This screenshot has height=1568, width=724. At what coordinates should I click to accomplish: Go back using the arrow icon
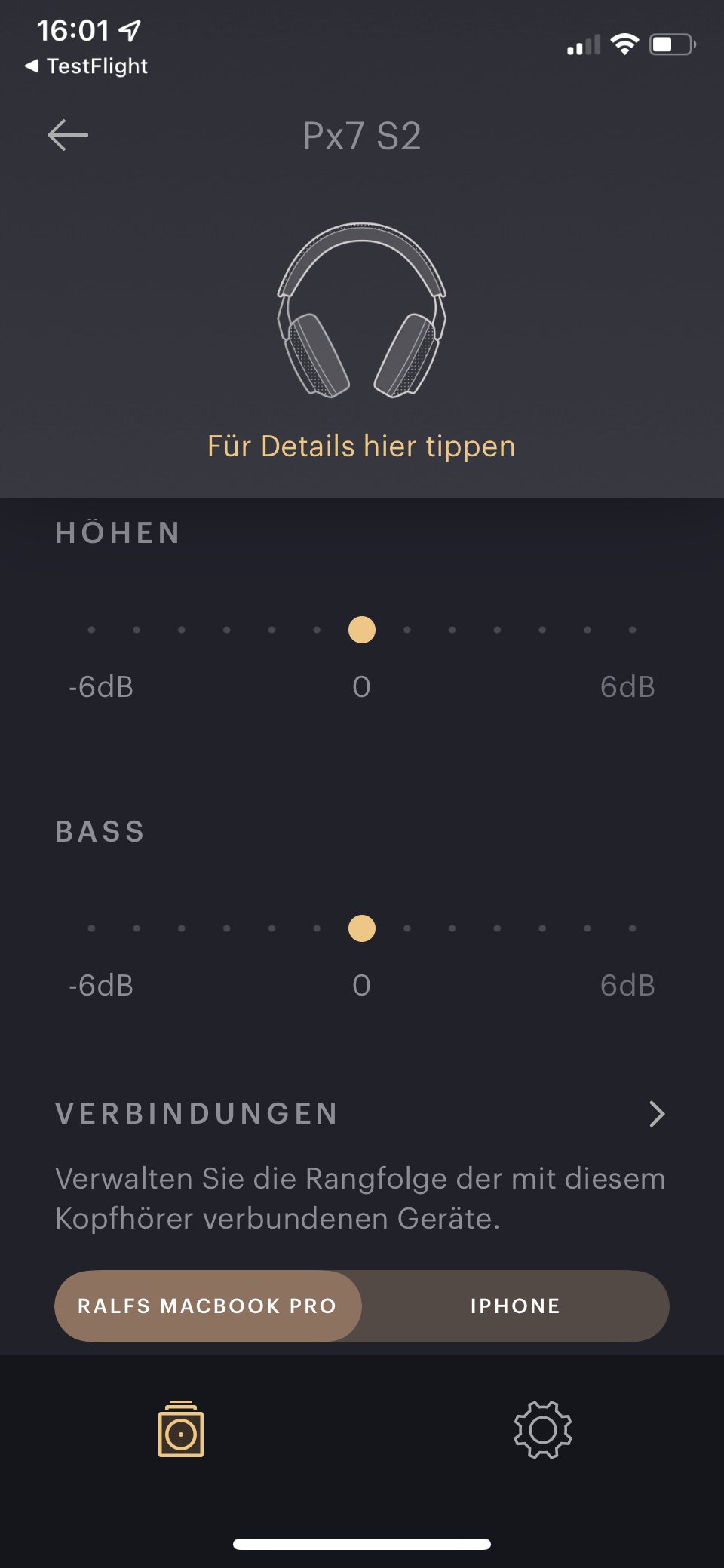click(x=68, y=136)
